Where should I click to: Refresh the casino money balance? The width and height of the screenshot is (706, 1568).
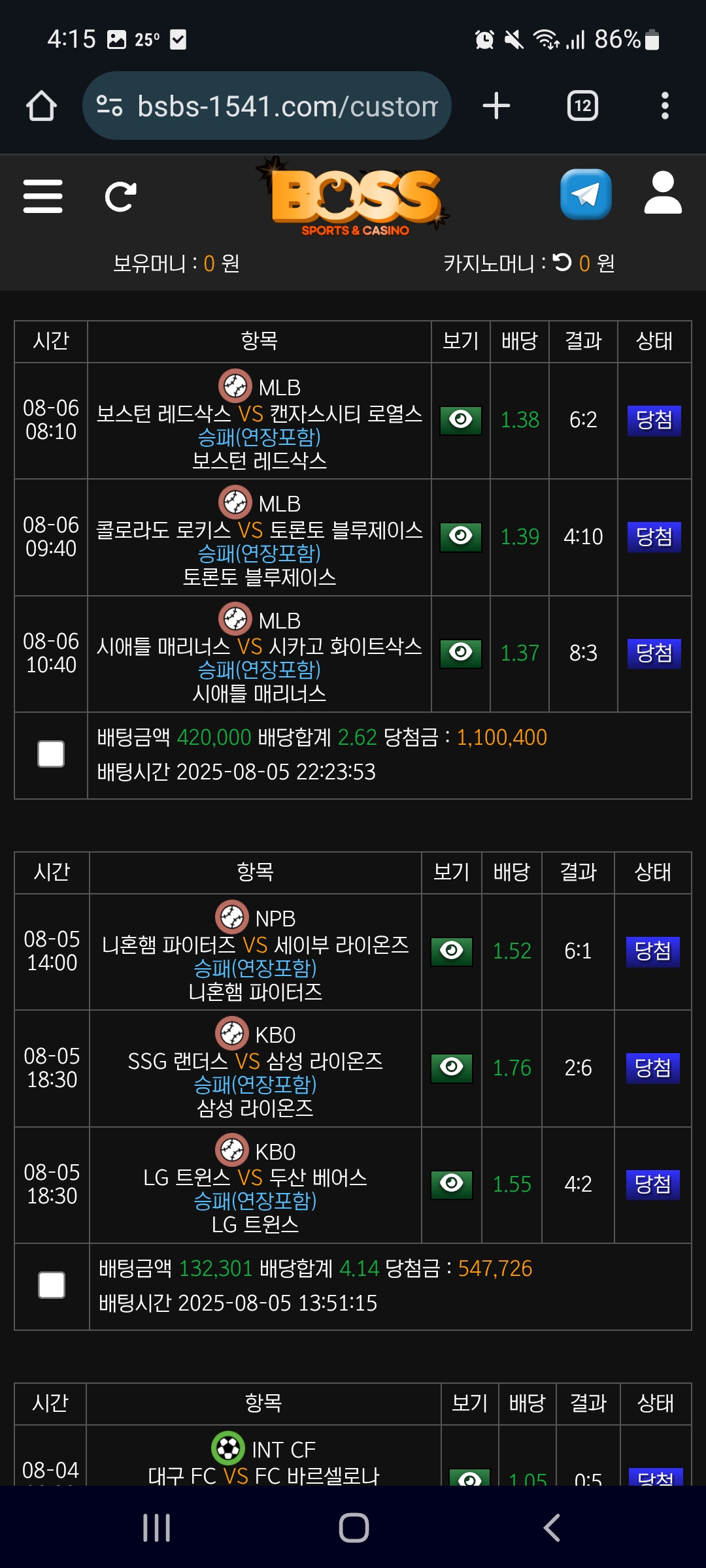562,263
